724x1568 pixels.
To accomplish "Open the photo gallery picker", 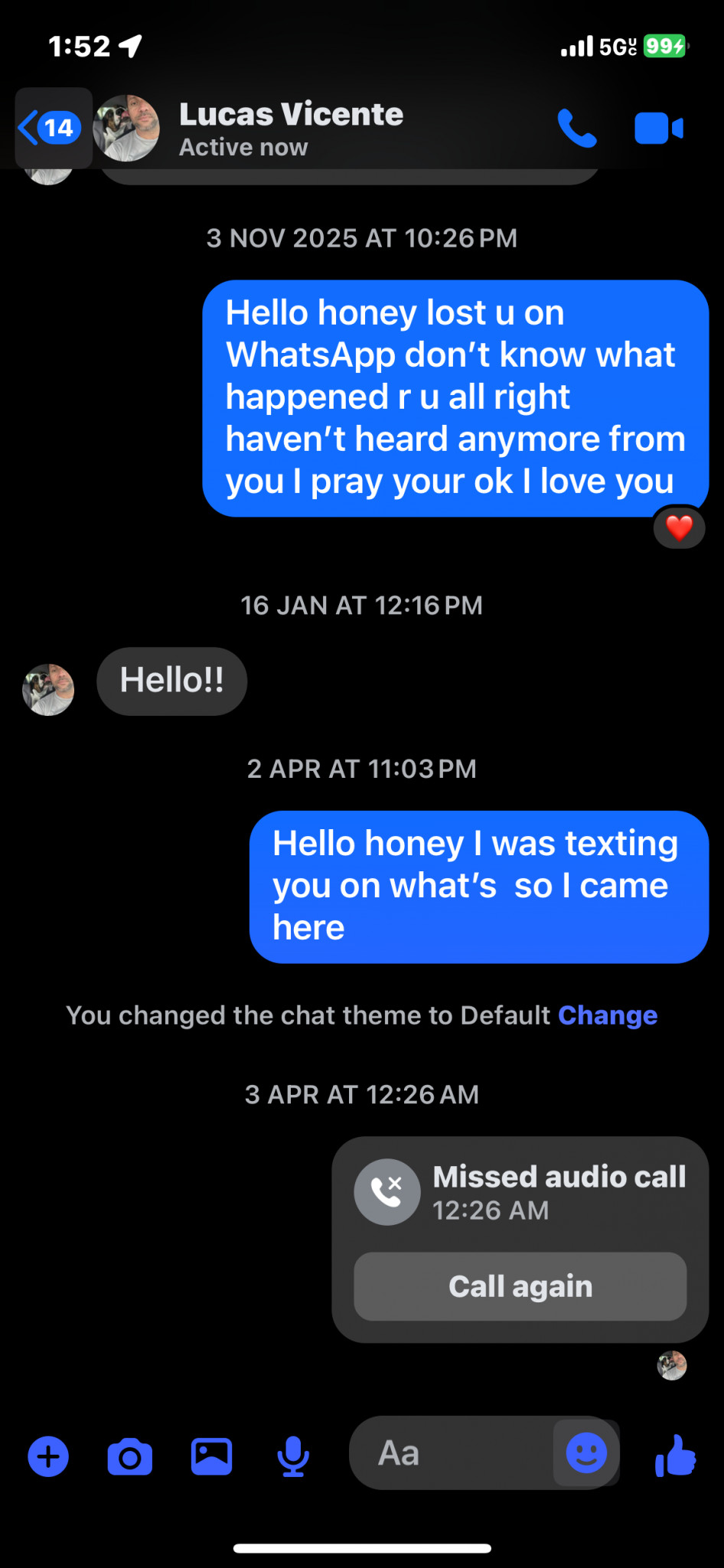I will [x=211, y=1456].
